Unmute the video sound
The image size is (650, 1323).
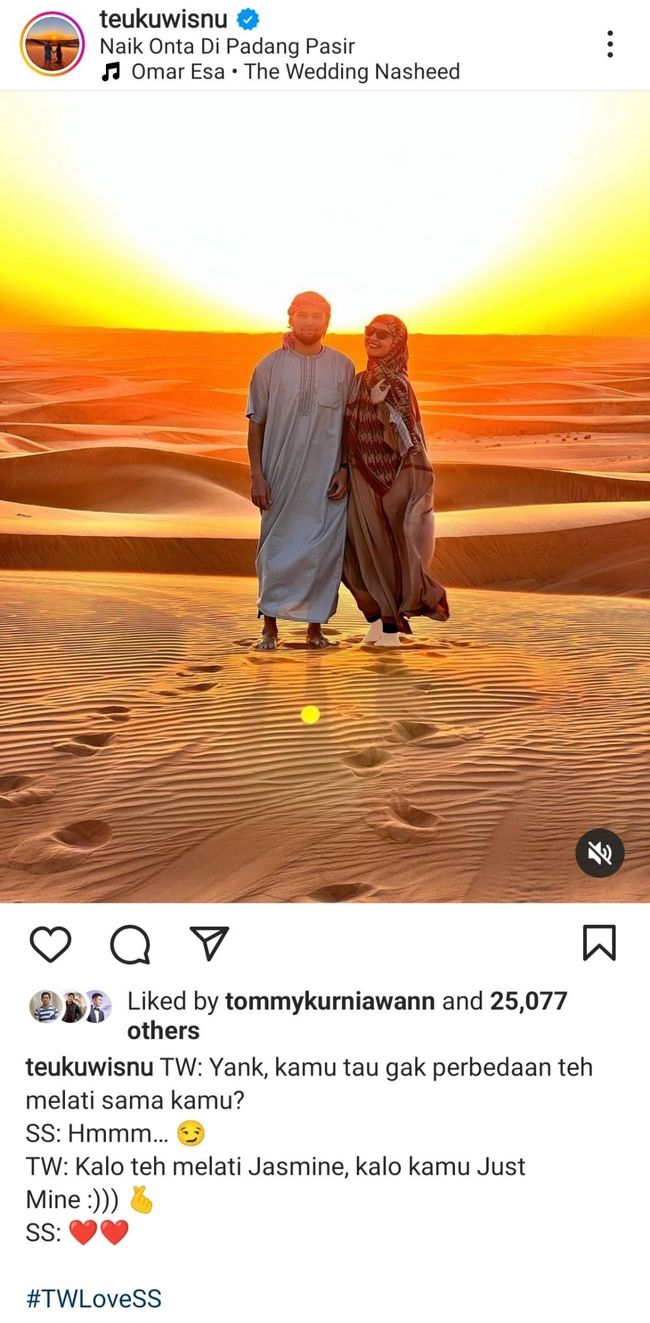pyautogui.click(x=600, y=853)
